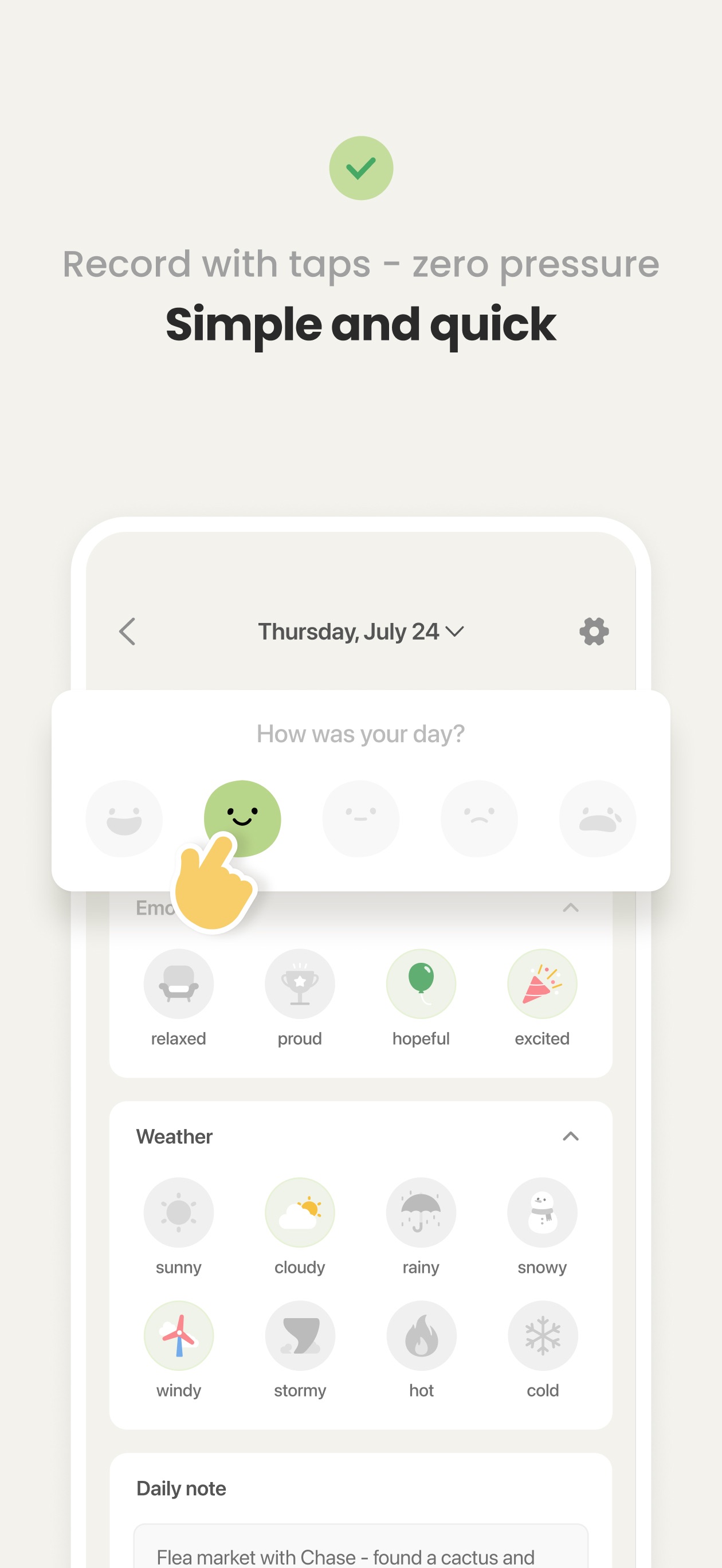Select the cold snowflake icon

click(542, 1335)
